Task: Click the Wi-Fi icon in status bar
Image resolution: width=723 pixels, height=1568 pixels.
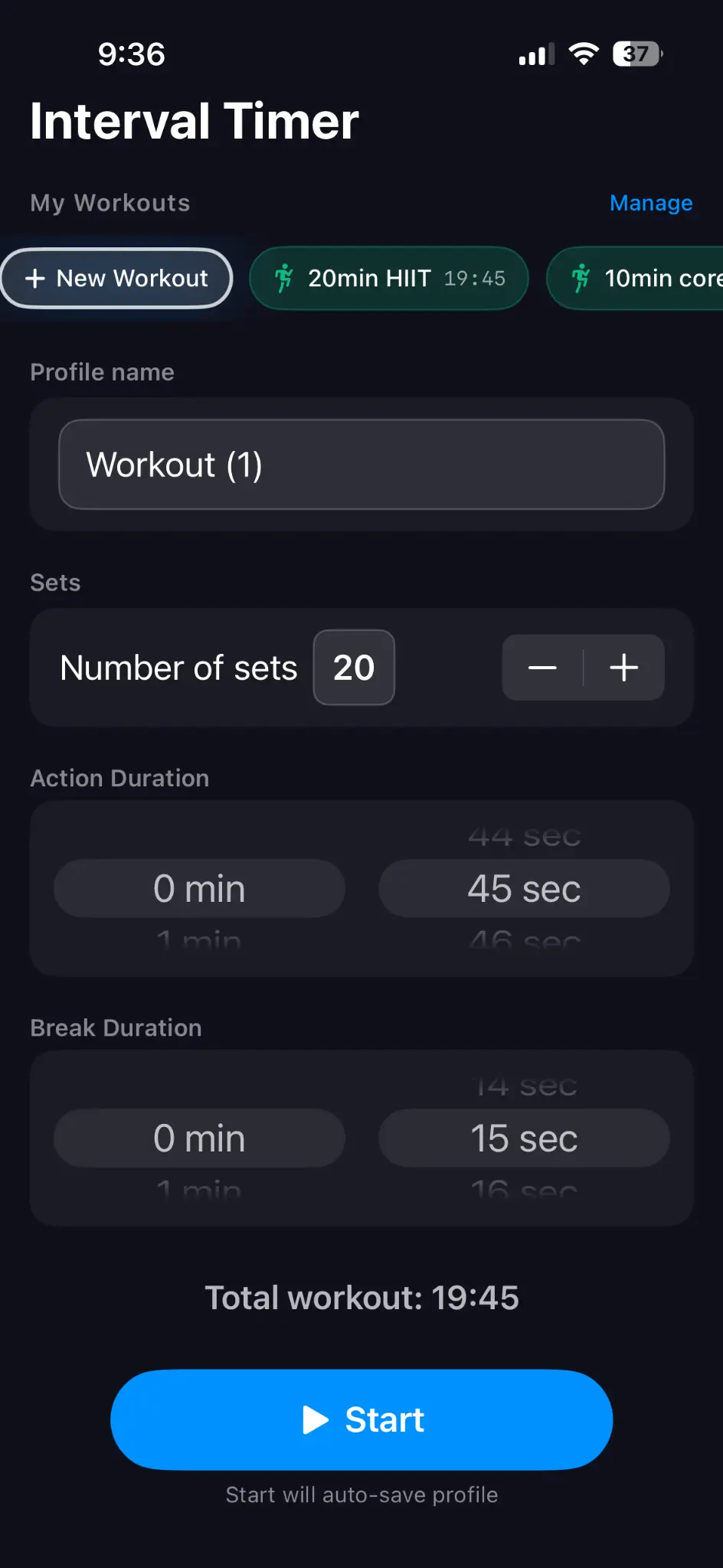Action: coord(583,54)
